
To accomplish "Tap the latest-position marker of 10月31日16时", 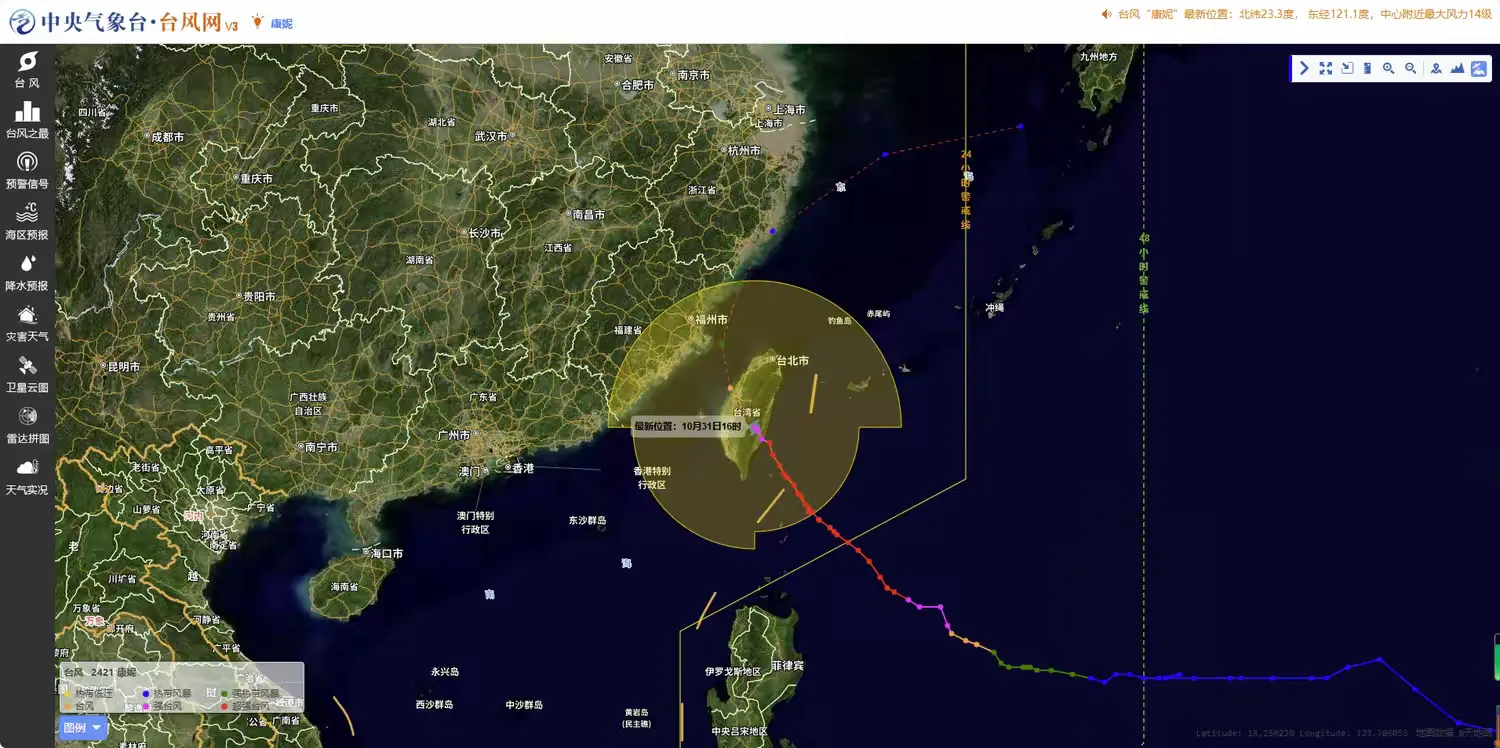I will [x=755, y=427].
